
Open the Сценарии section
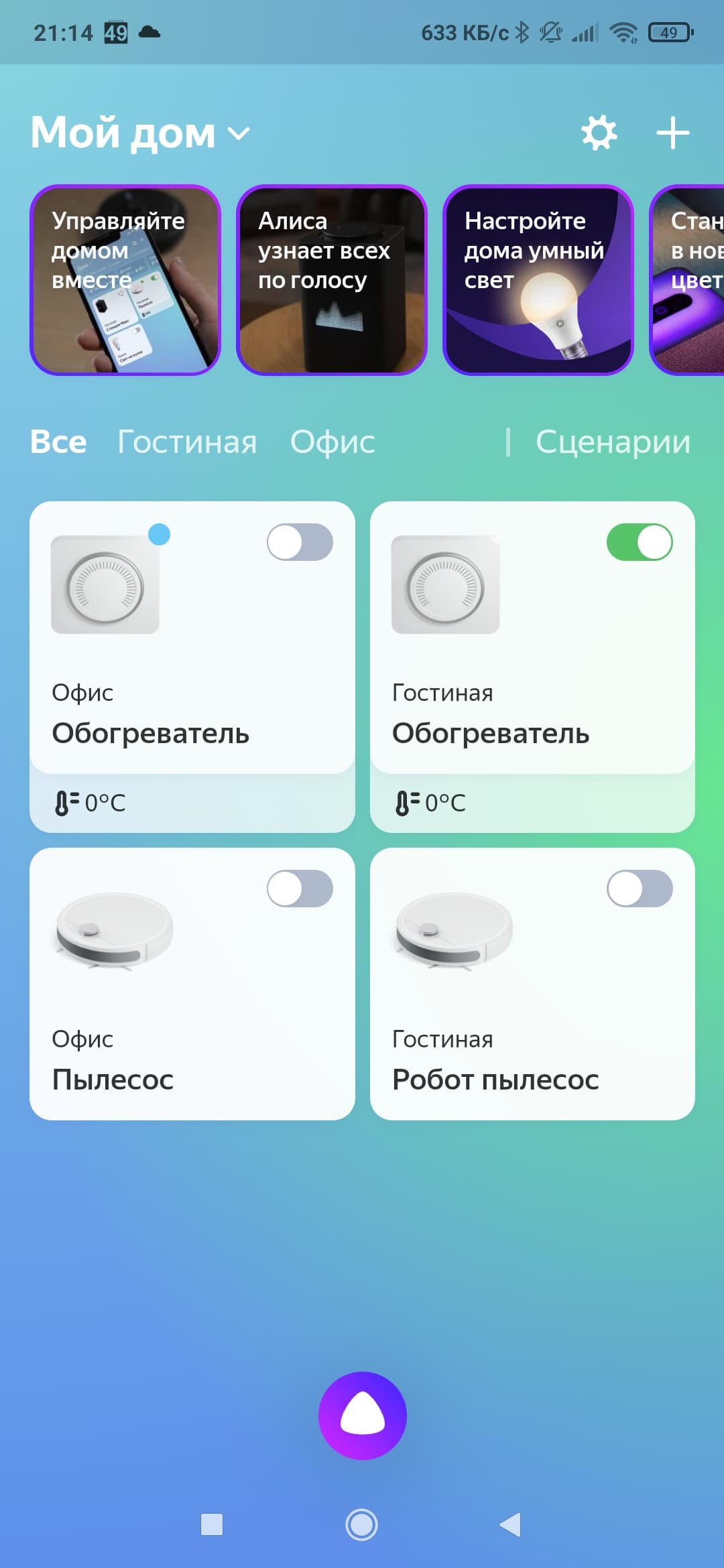point(613,442)
